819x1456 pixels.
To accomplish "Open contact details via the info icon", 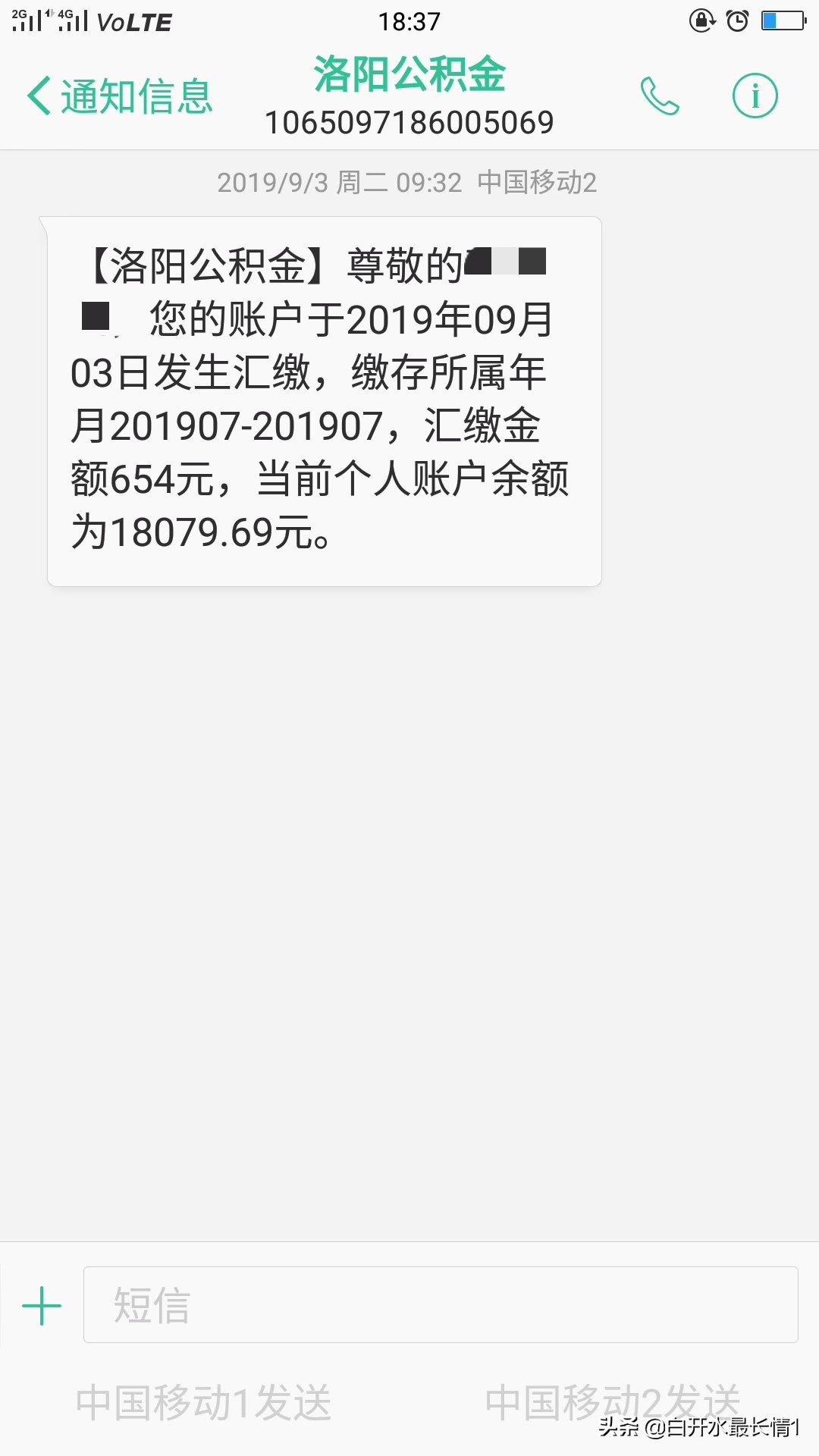I will click(x=754, y=96).
